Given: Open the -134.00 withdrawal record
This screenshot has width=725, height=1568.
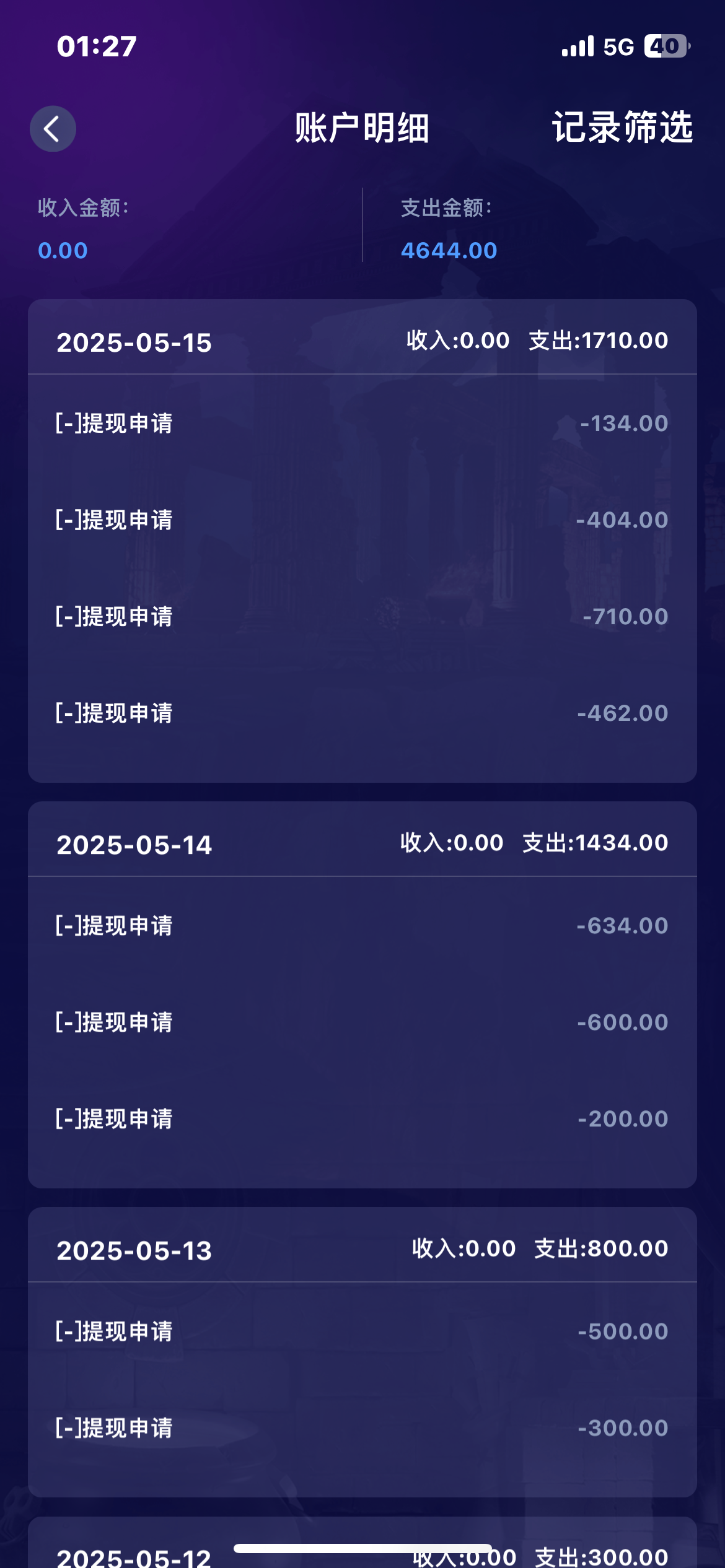Looking at the screenshot, I should click(x=362, y=424).
